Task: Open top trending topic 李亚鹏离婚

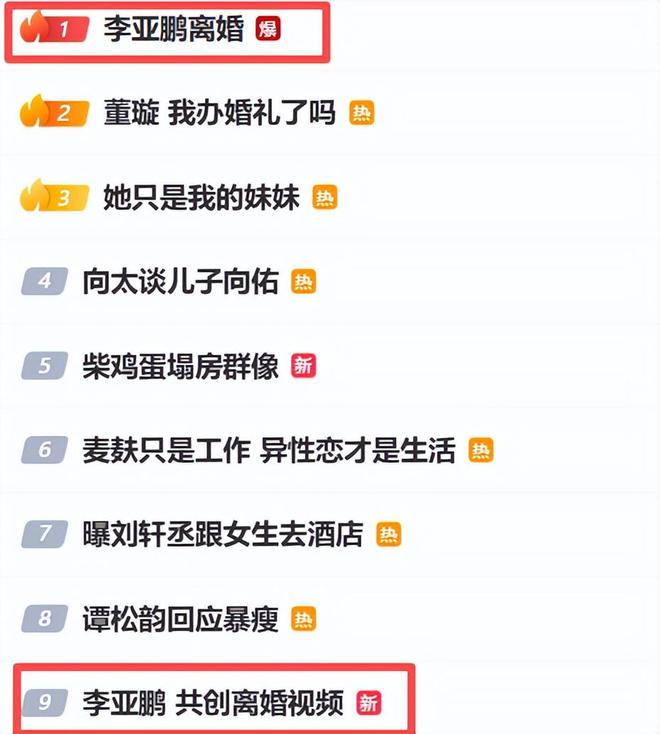Action: pyautogui.click(x=174, y=30)
